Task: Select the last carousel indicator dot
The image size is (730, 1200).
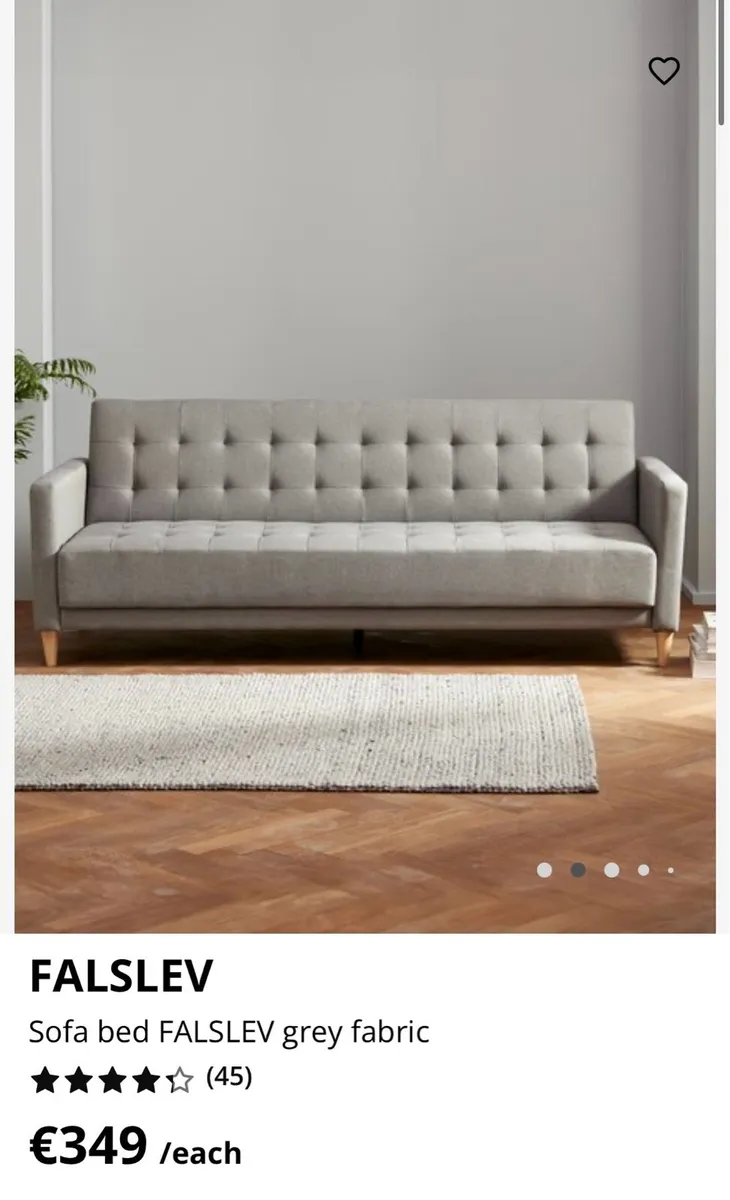Action: 672,870
